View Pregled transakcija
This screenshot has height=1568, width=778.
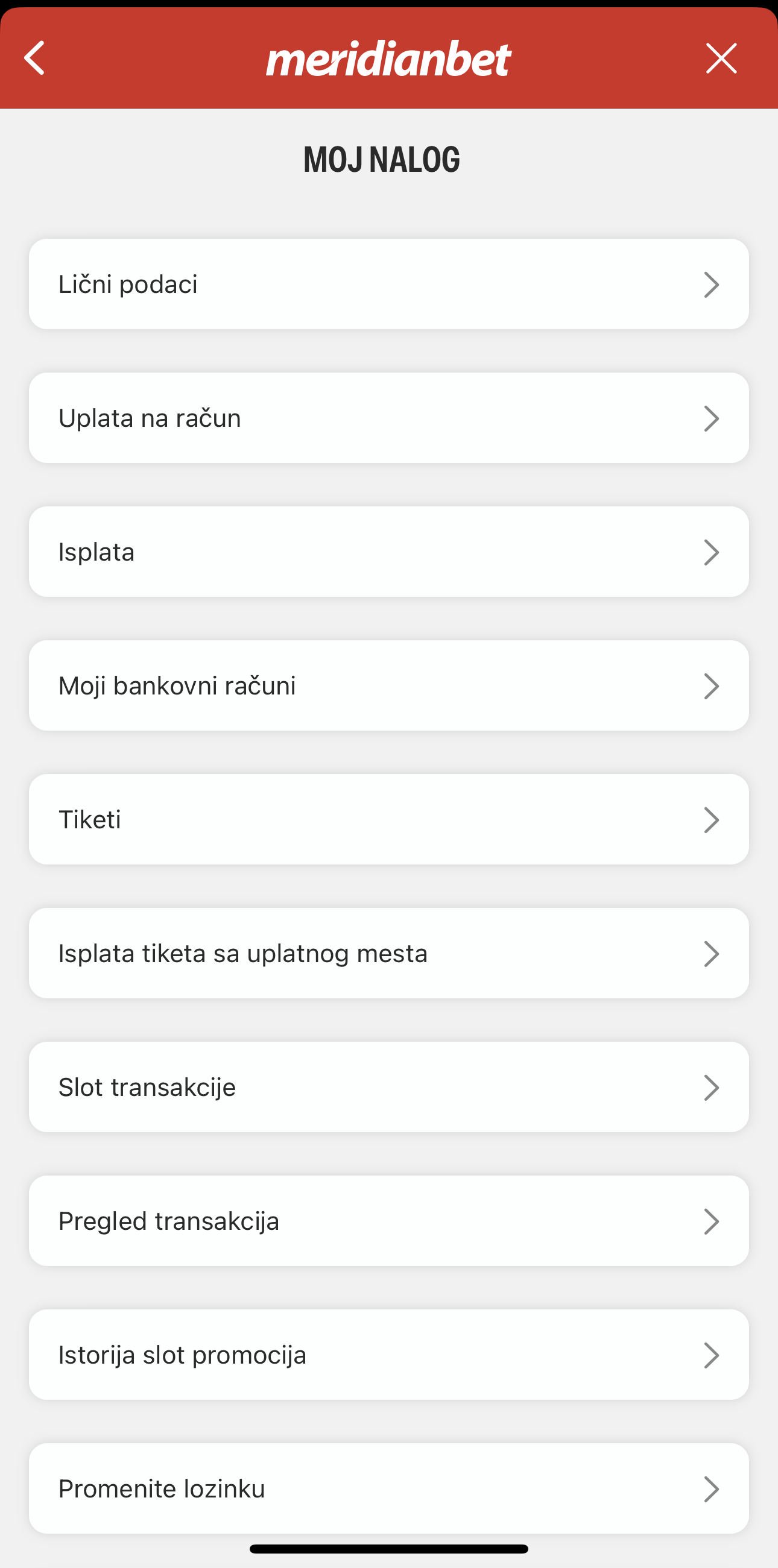click(389, 1221)
